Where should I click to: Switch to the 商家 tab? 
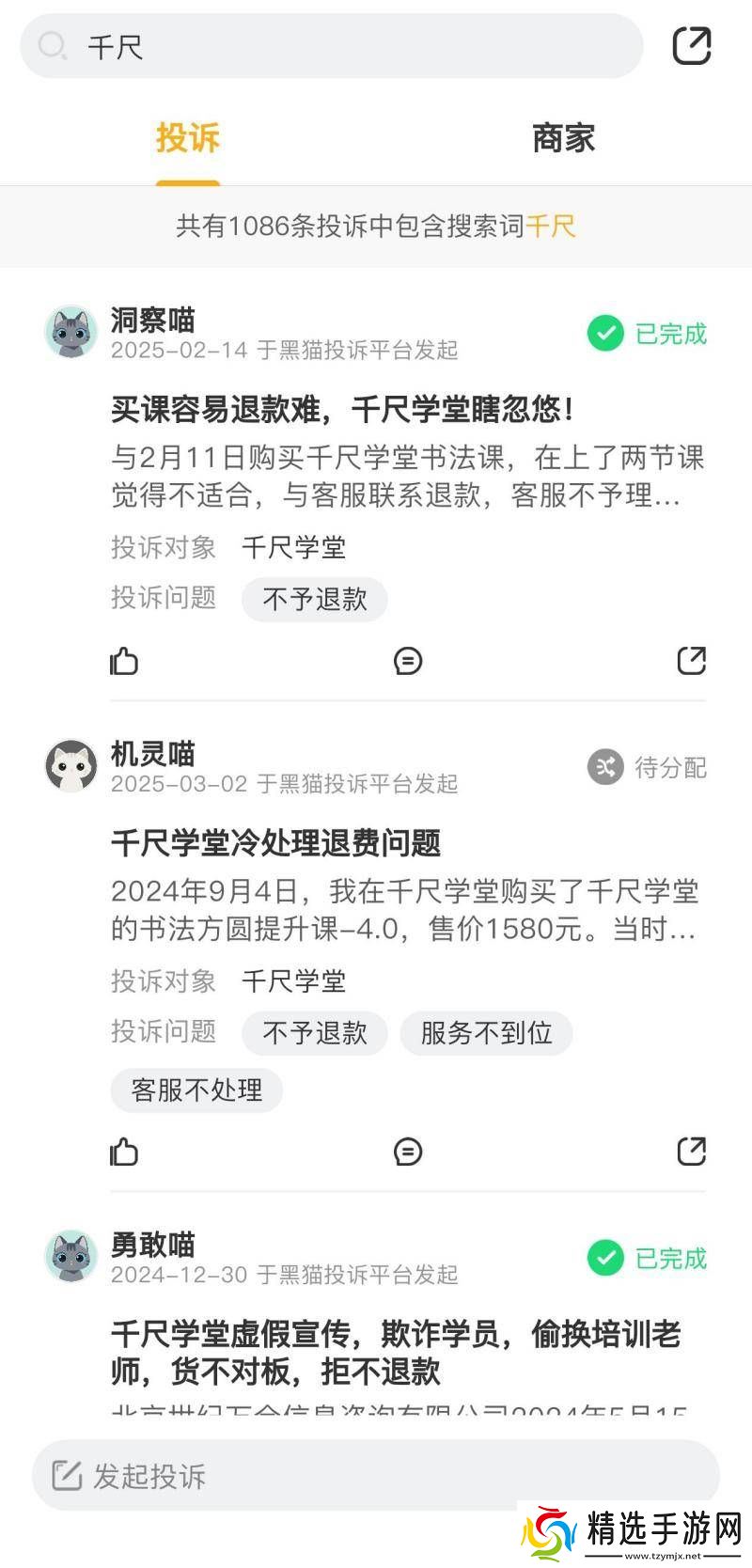tap(563, 138)
